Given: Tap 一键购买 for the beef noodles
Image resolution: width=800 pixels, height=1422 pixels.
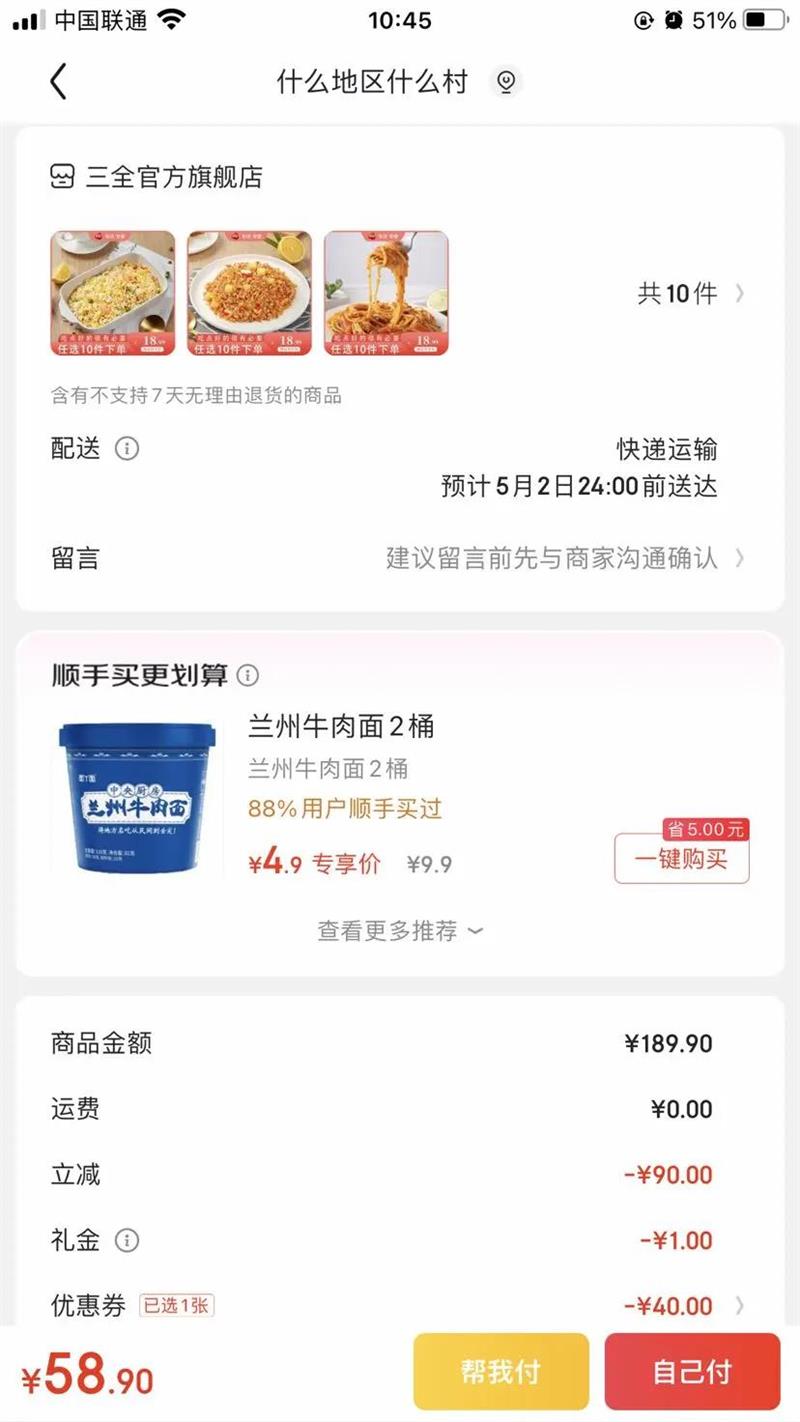Looking at the screenshot, I should tap(681, 860).
